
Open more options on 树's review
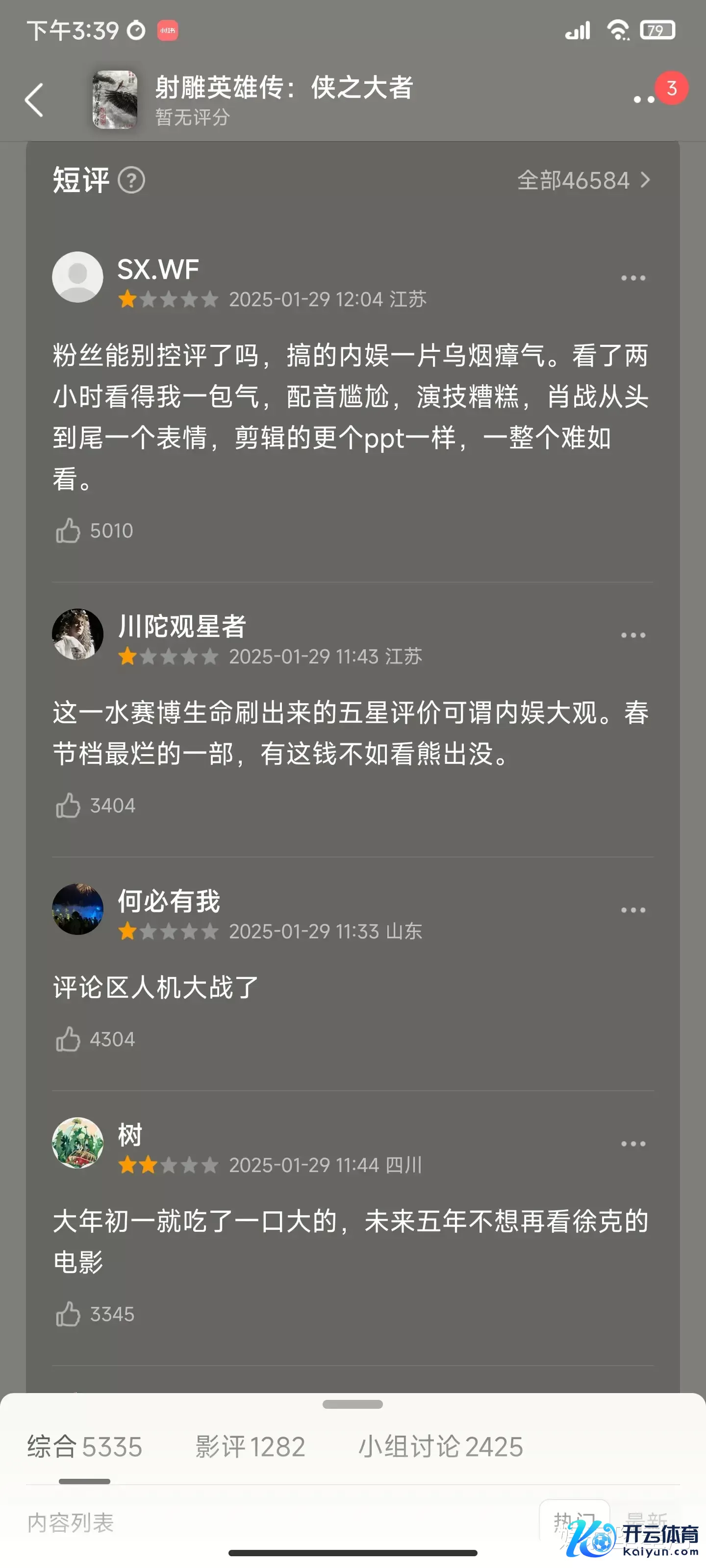pos(633,1144)
